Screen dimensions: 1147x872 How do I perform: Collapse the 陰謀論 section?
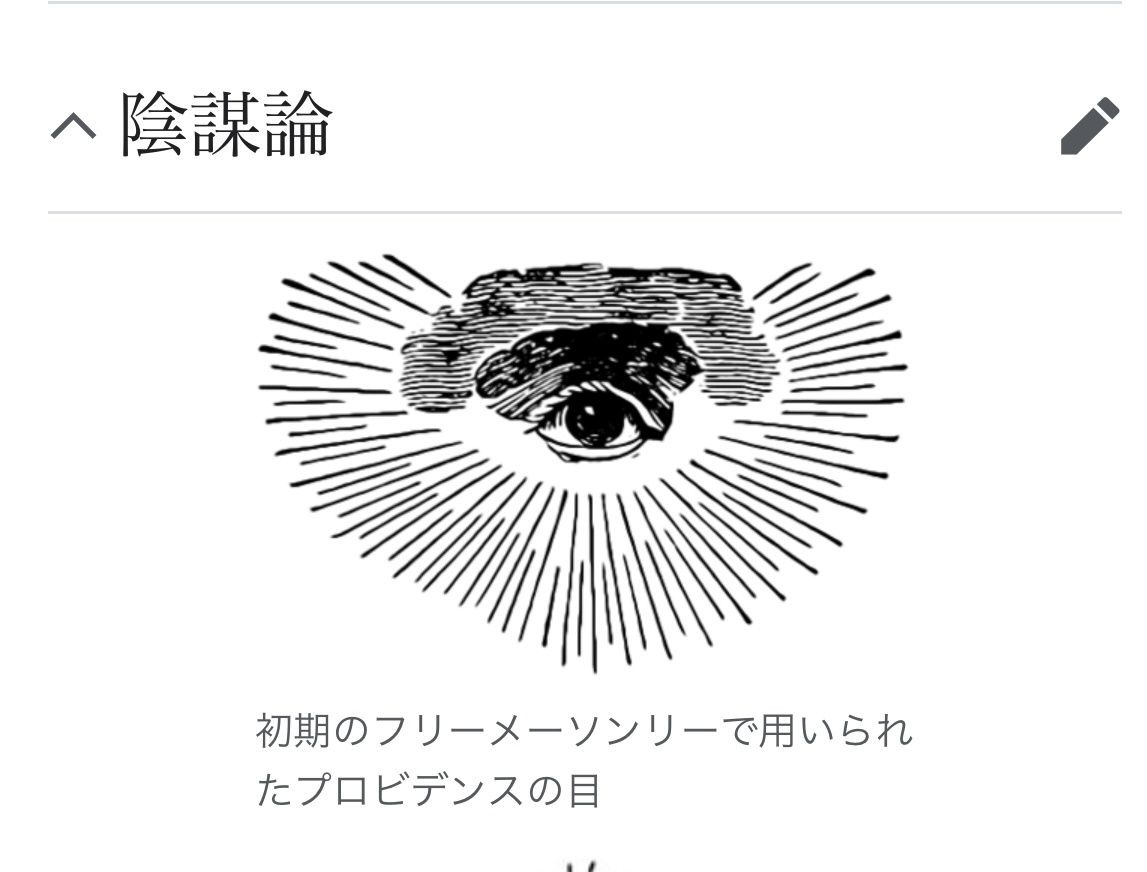pyautogui.click(x=74, y=127)
